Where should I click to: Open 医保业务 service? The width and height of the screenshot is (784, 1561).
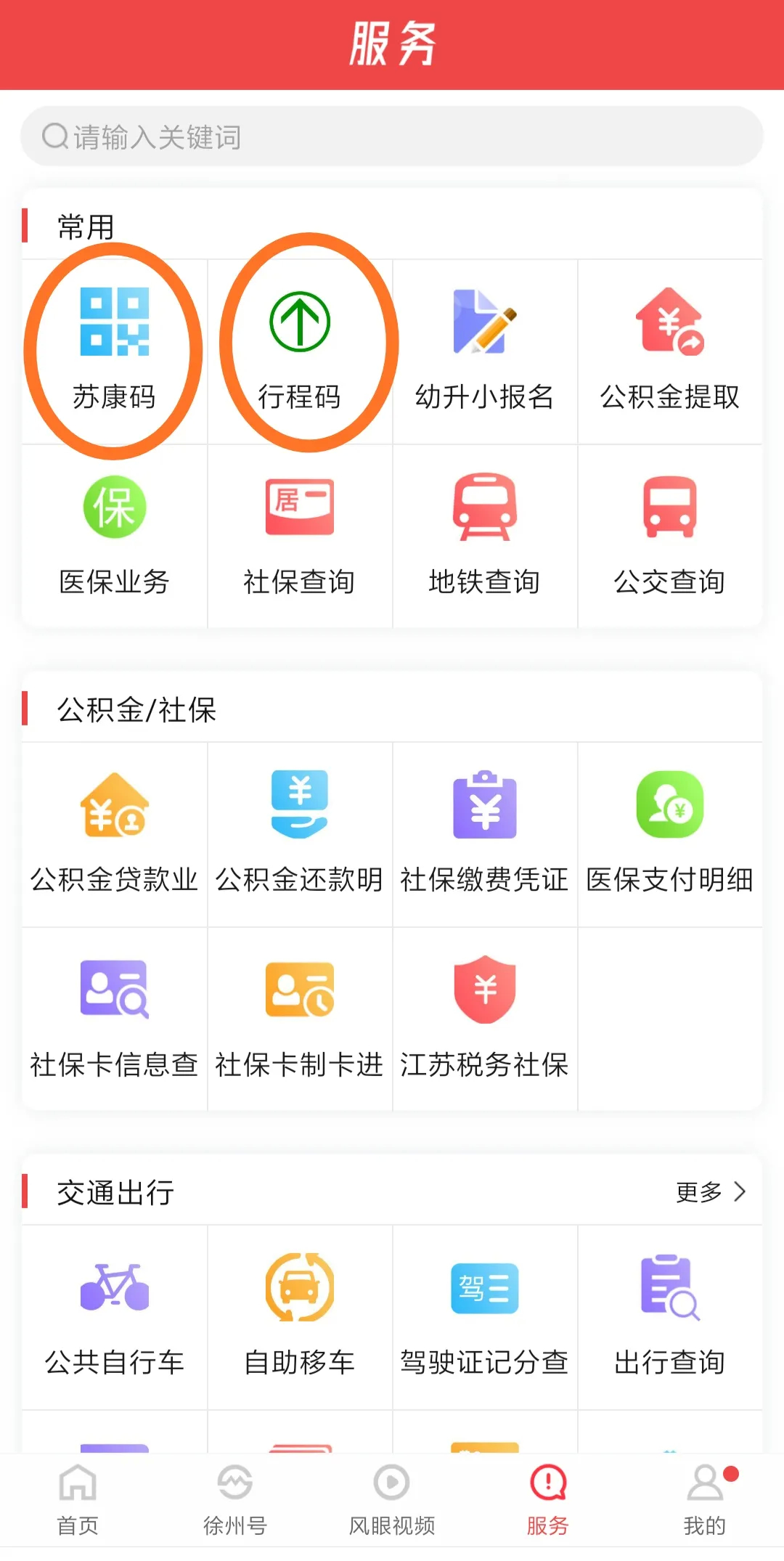pos(115,537)
